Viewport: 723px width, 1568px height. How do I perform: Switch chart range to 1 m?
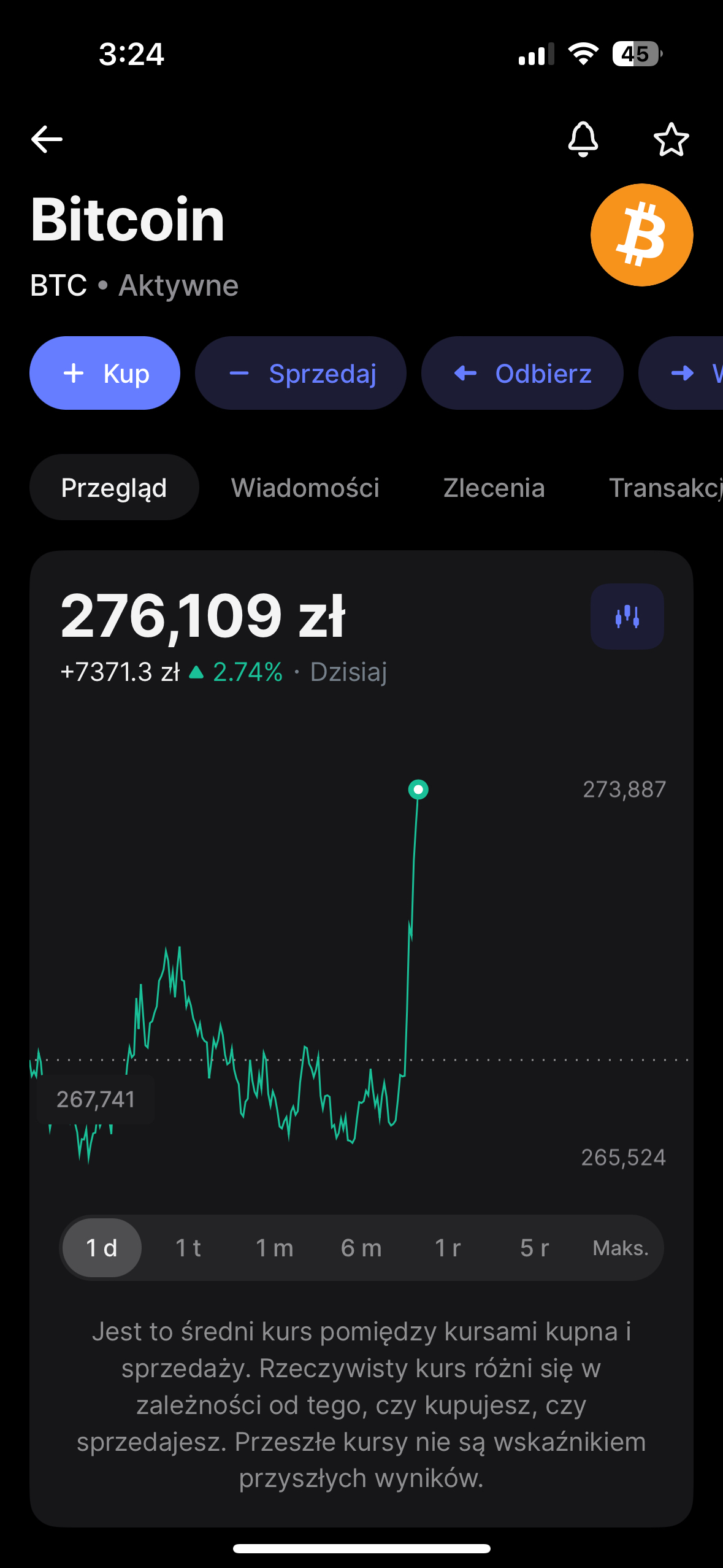coord(274,1248)
